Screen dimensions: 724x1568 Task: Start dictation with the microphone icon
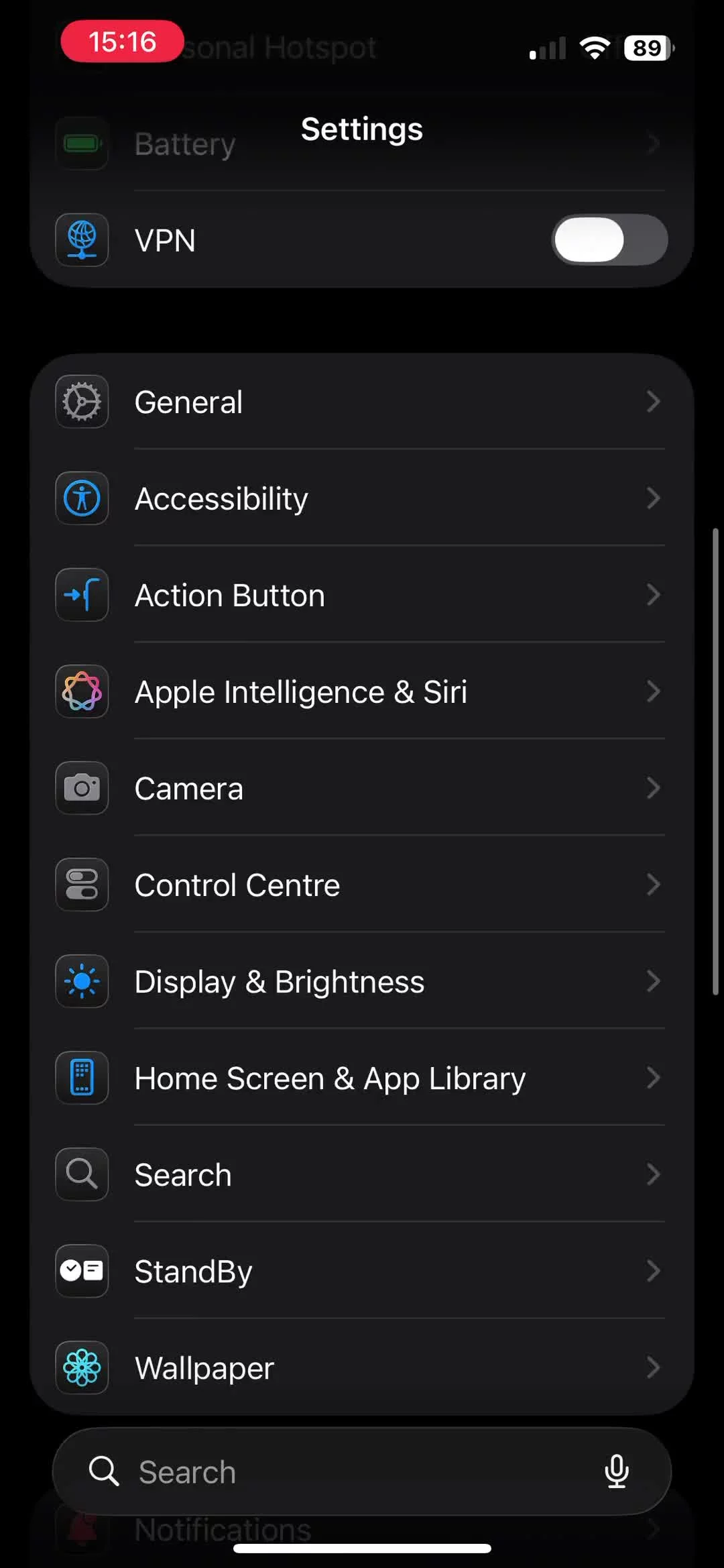click(616, 1472)
